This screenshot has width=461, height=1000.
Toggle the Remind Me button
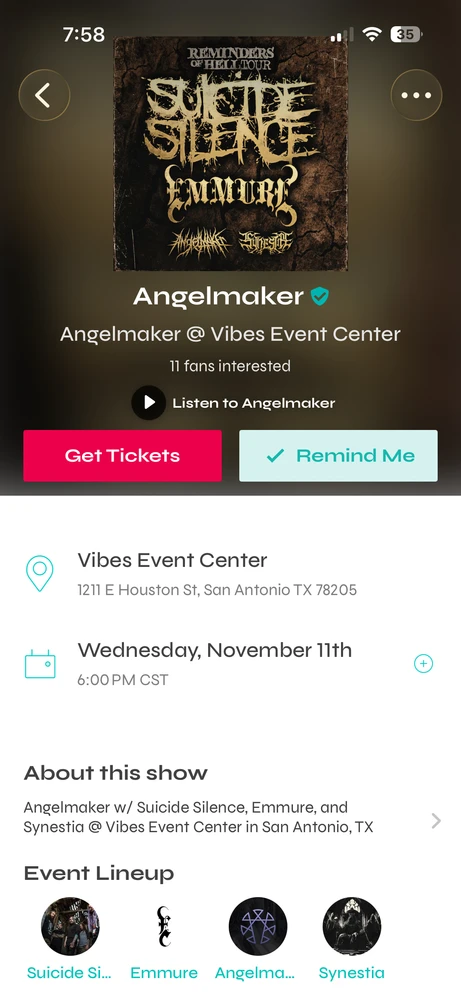point(339,455)
